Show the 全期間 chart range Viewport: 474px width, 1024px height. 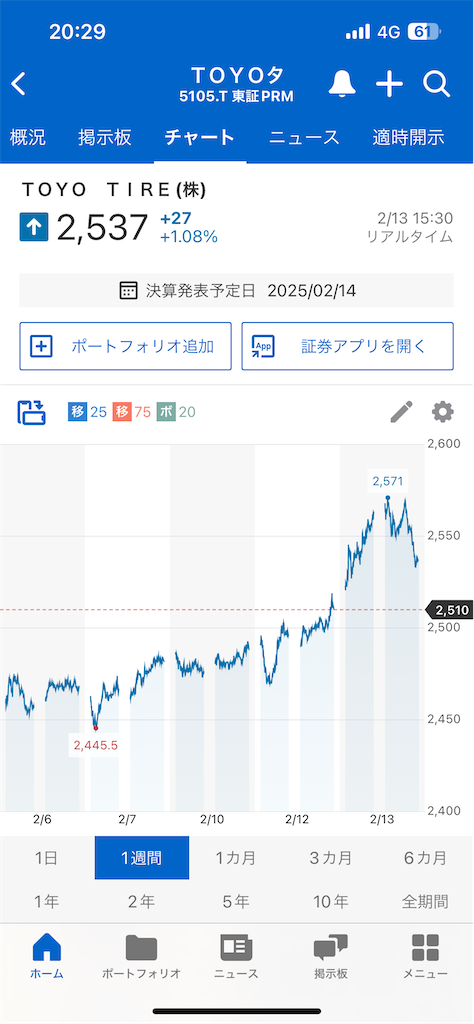425,902
